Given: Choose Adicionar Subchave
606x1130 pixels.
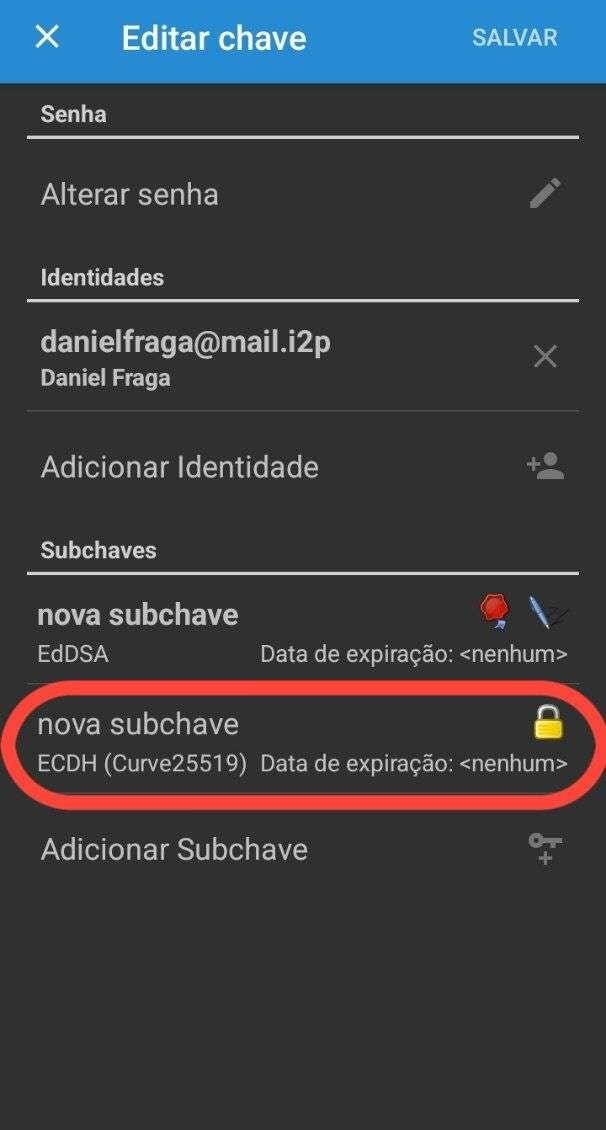Looking at the screenshot, I should 303,850.
